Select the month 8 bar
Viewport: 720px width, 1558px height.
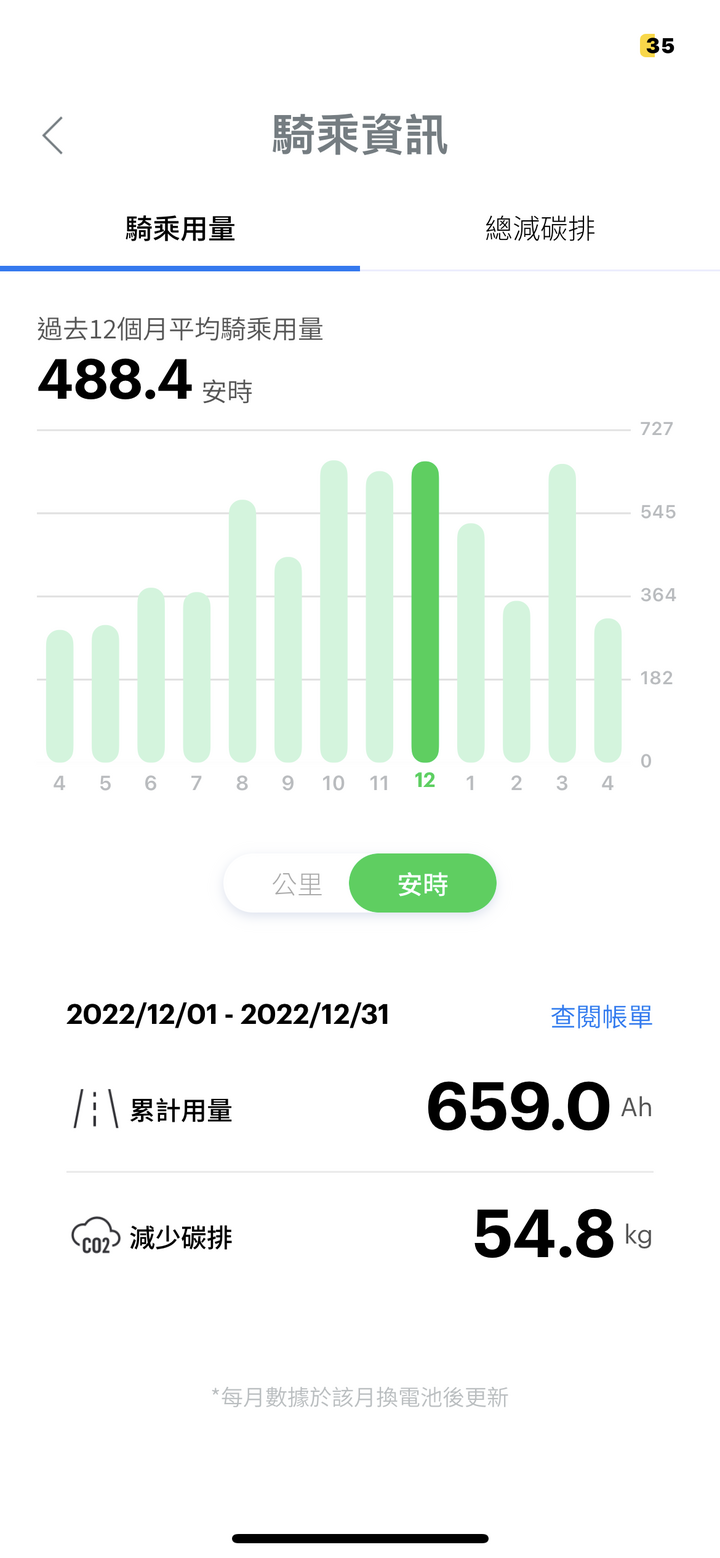pyautogui.click(x=242, y=631)
